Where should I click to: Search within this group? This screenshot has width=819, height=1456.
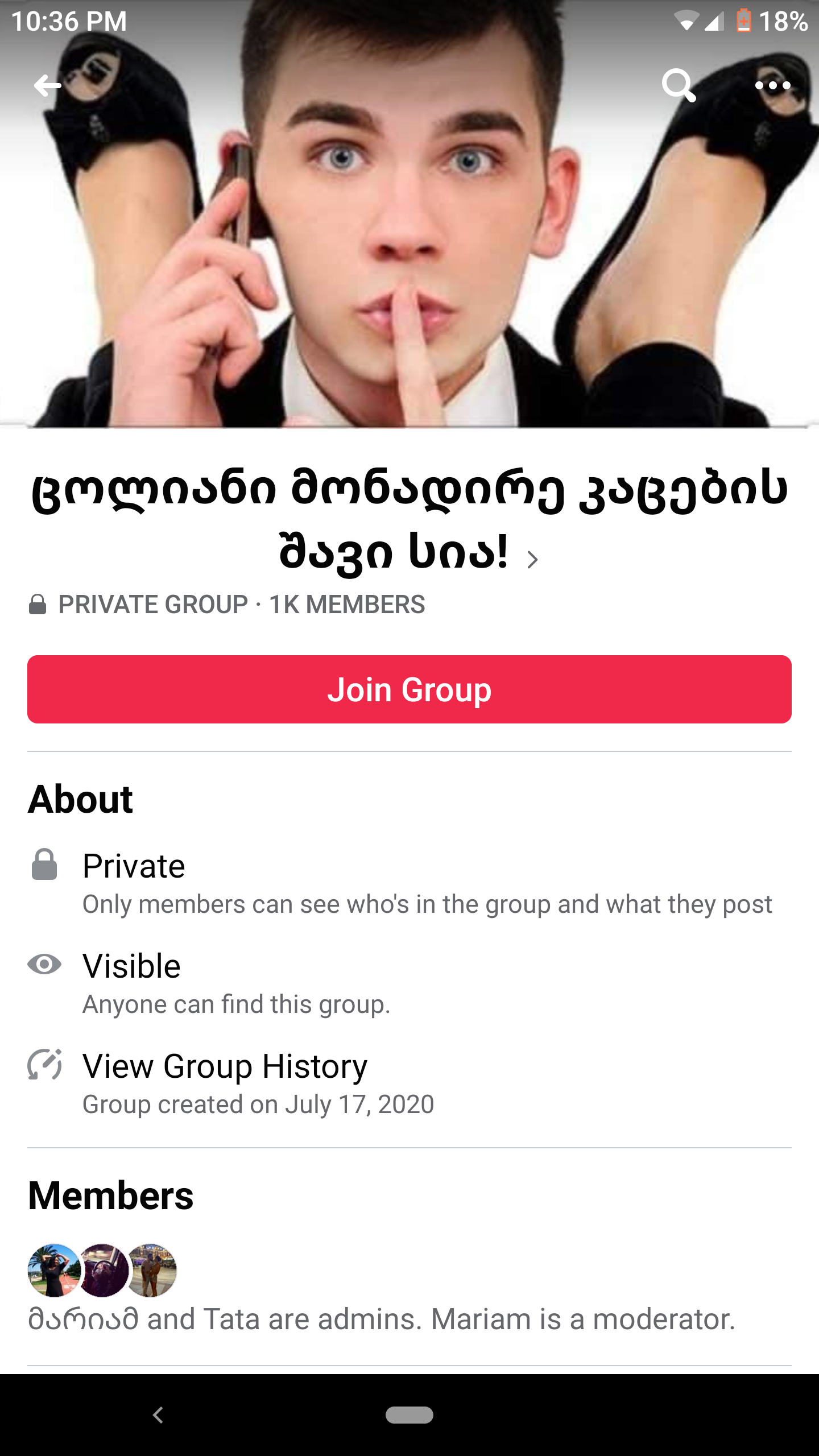pos(678,86)
